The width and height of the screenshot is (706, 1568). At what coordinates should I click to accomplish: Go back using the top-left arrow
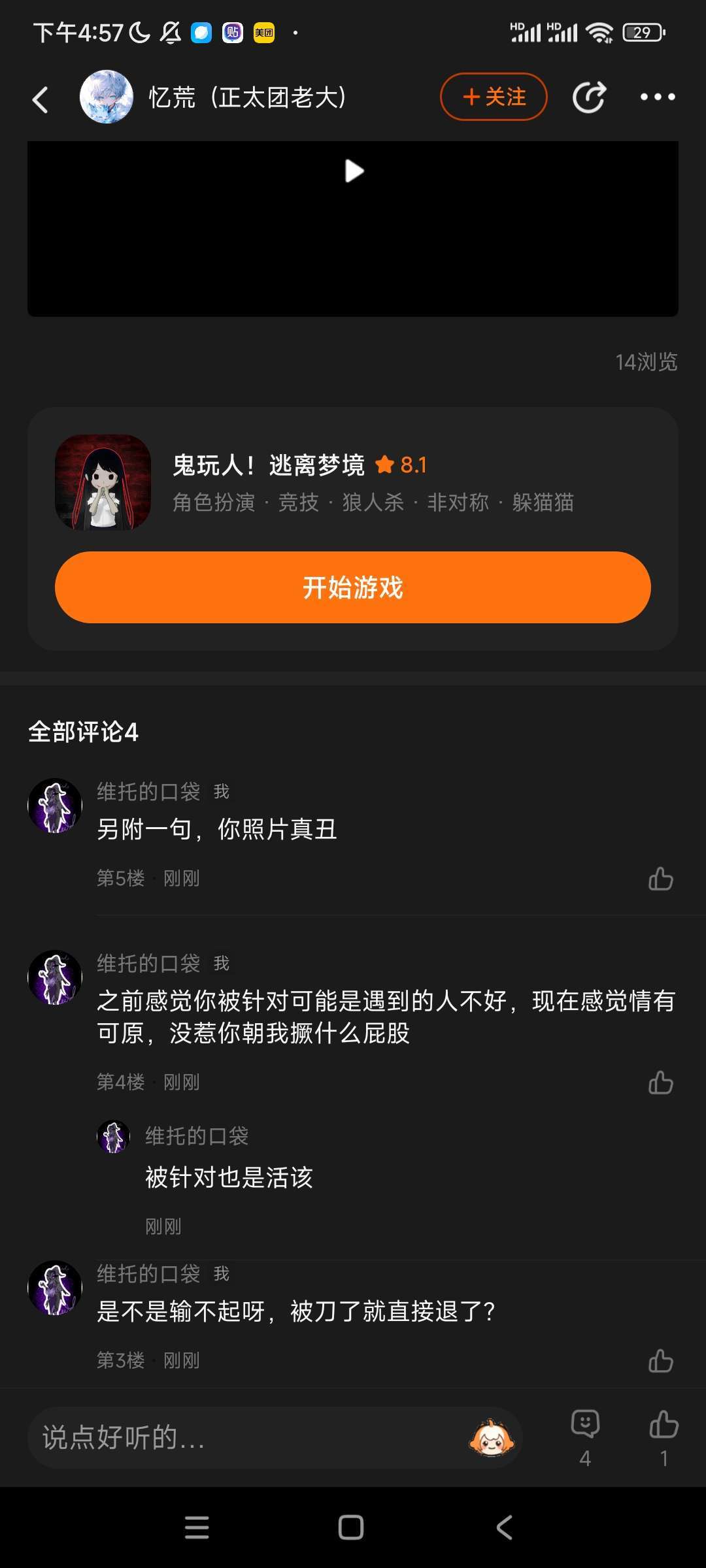pos(41,99)
